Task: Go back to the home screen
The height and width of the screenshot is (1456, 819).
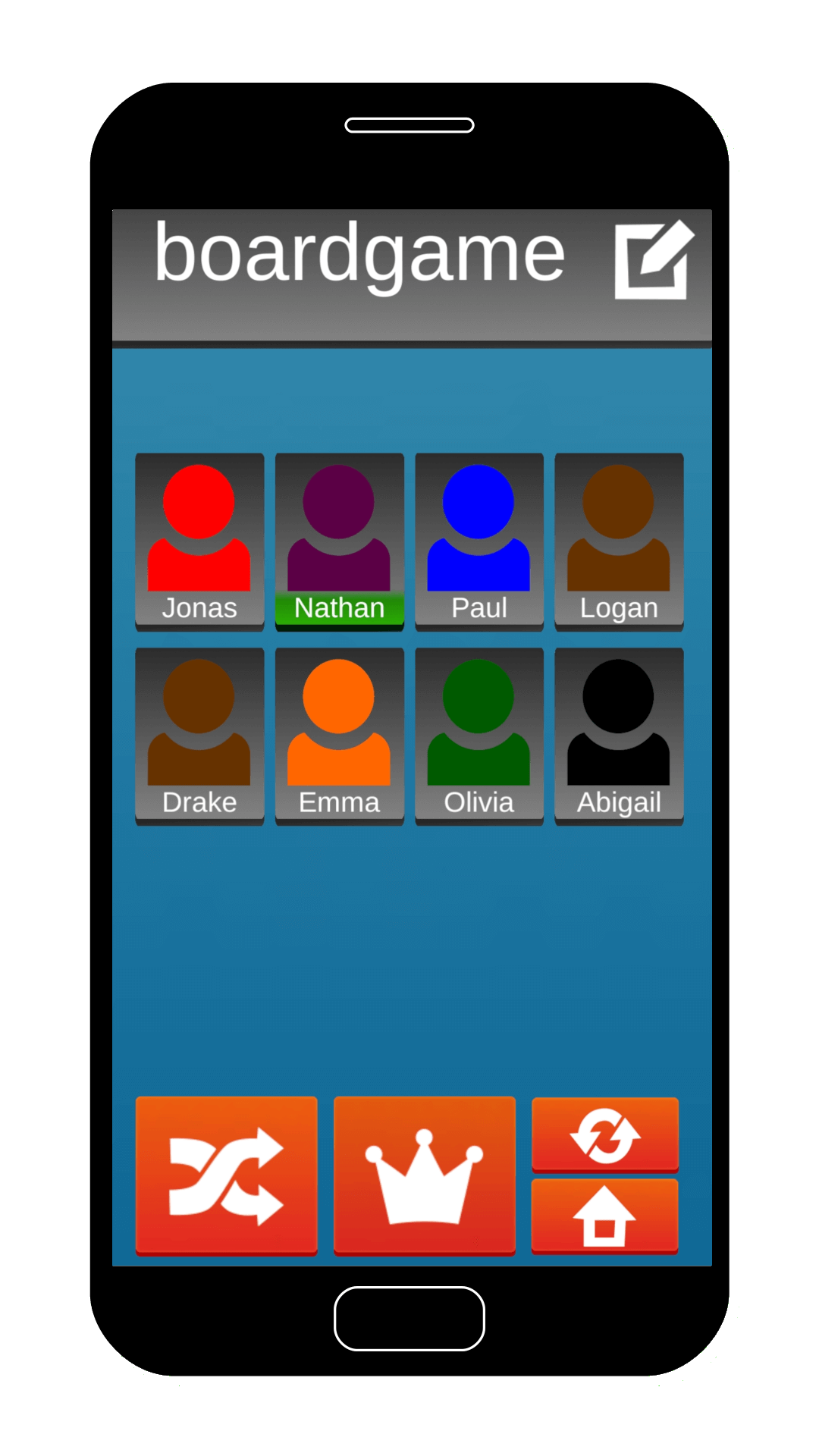Action: [604, 1216]
